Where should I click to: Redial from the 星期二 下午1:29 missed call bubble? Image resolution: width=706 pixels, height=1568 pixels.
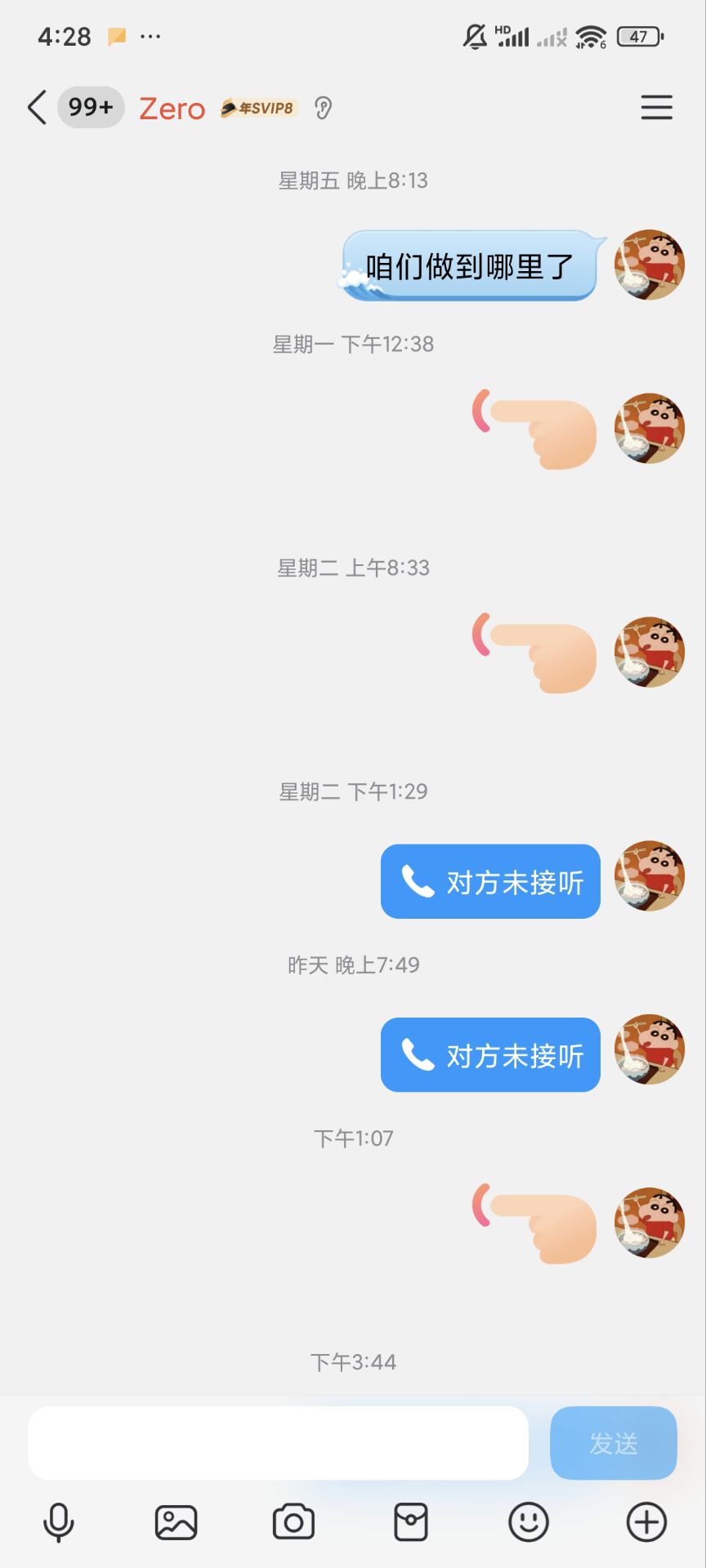[490, 882]
